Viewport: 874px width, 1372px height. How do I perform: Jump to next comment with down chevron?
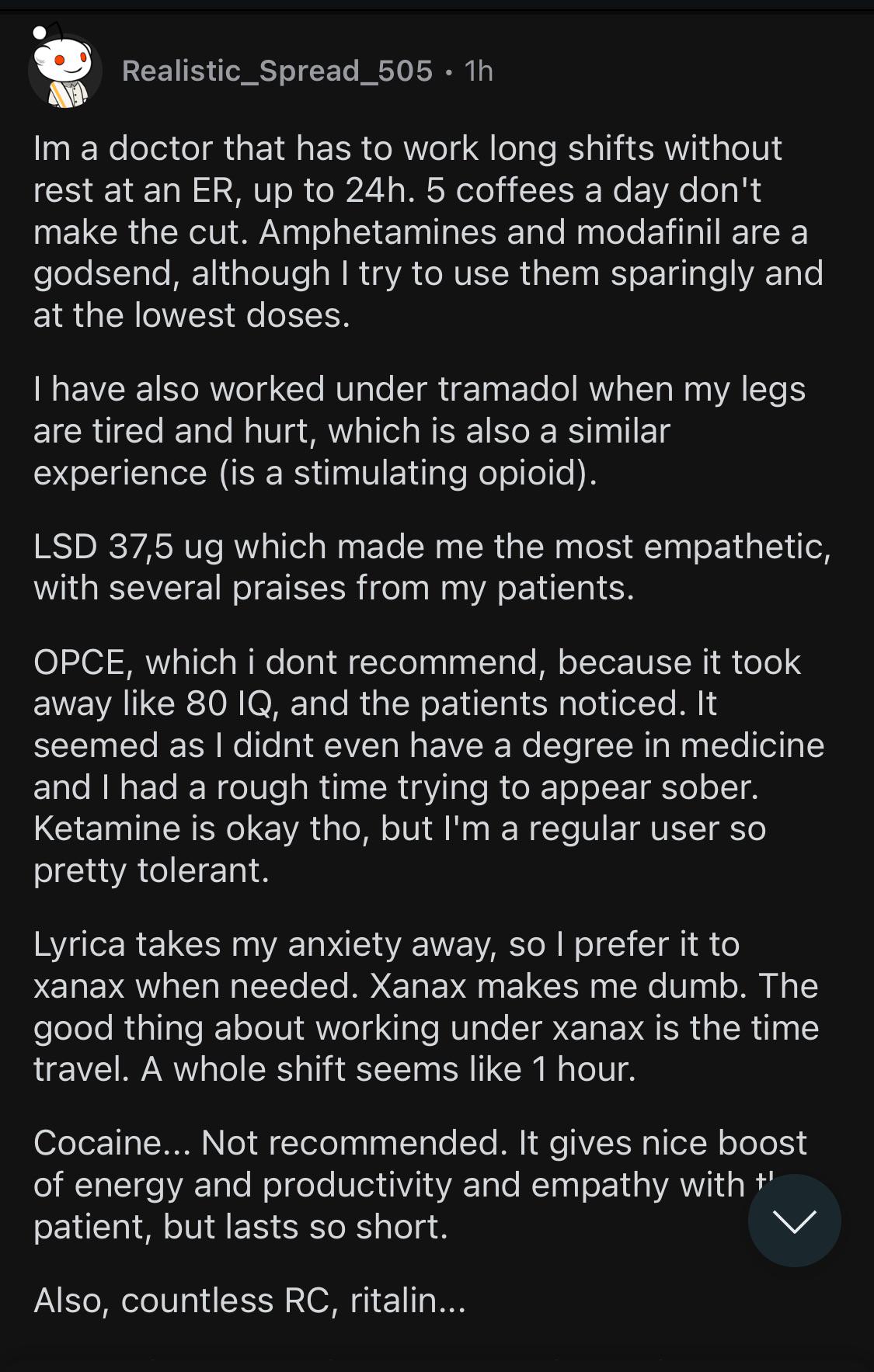point(794,1221)
